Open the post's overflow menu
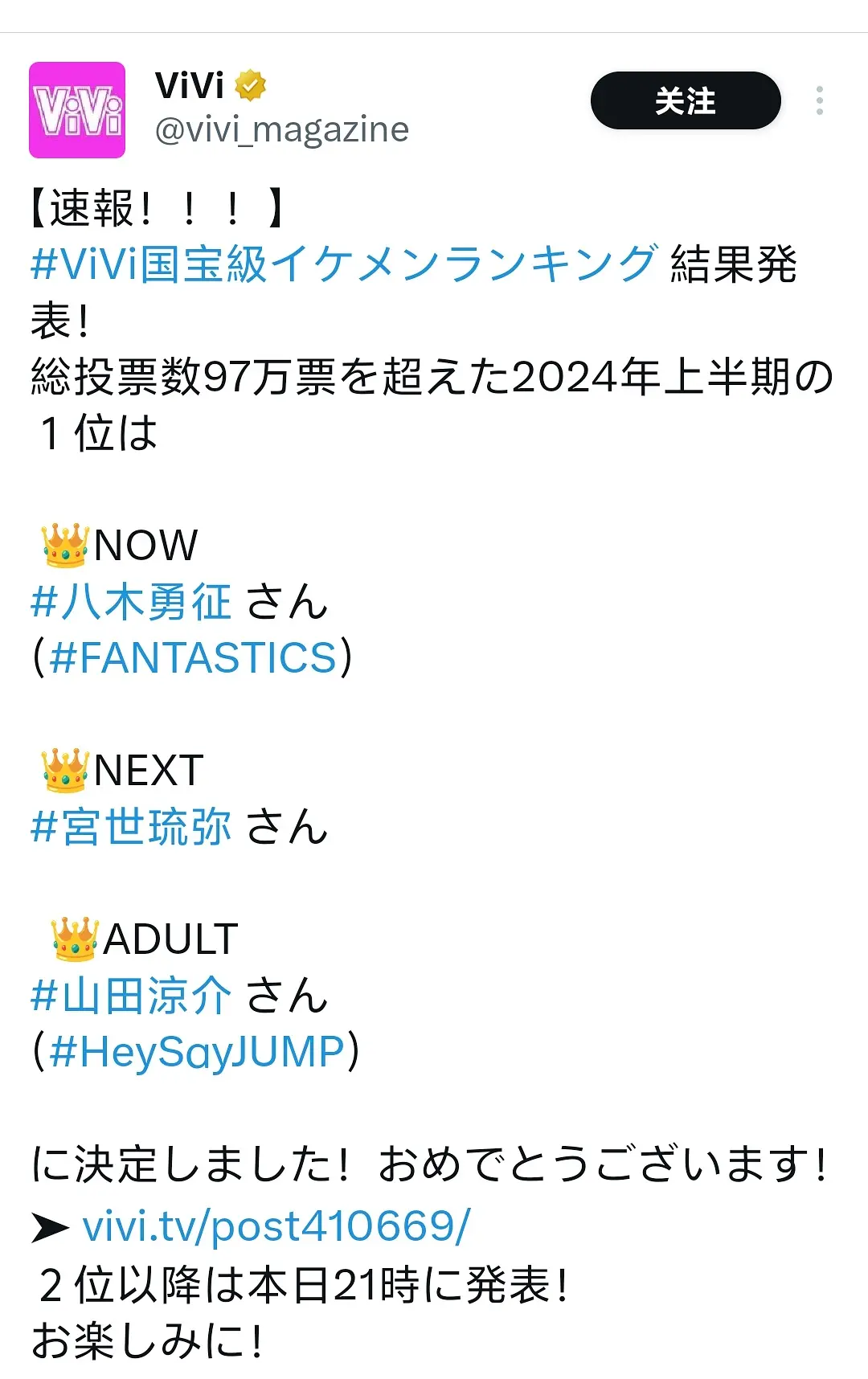Image resolution: width=868 pixels, height=1379 pixels. tap(819, 100)
